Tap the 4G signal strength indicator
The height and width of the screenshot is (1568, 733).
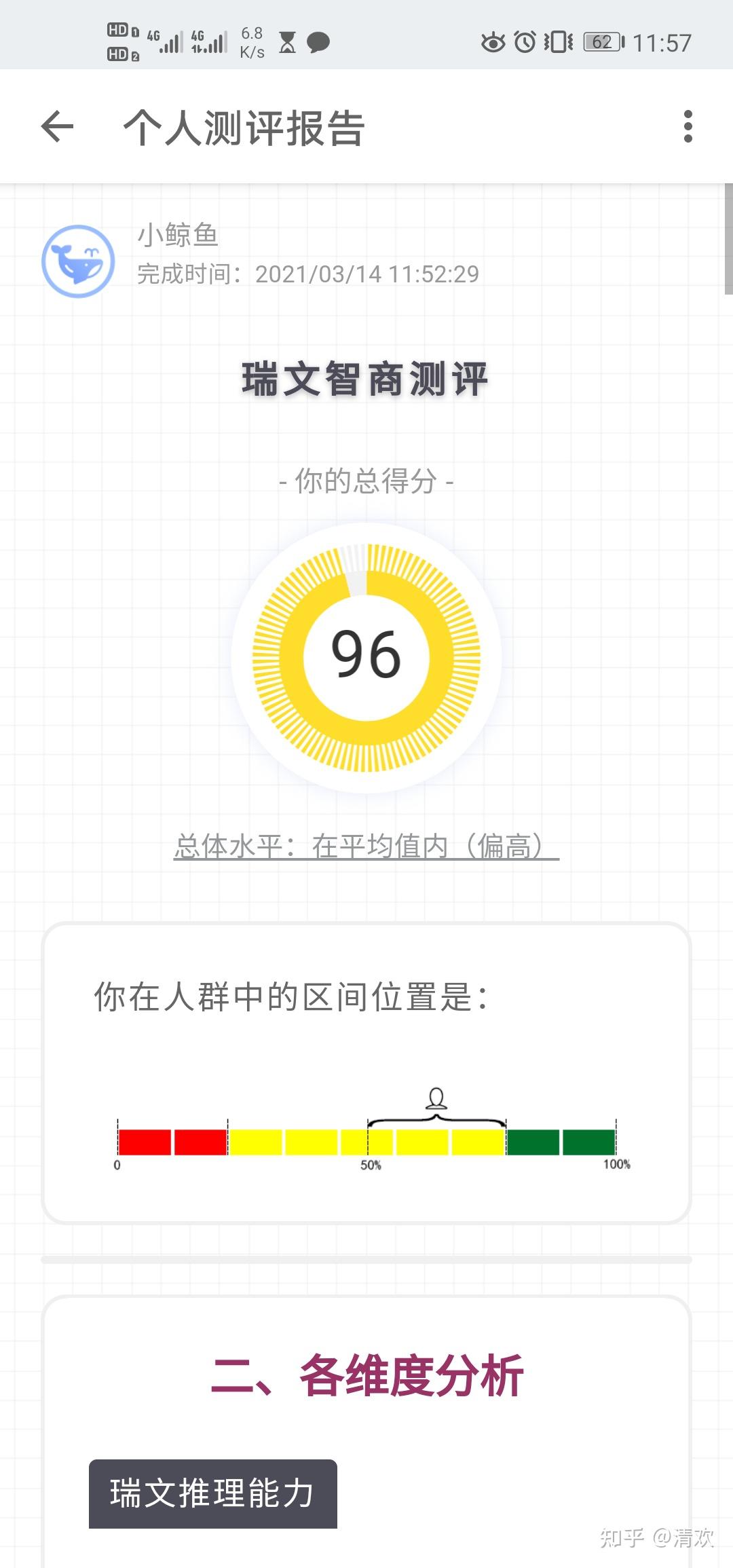click(166, 41)
